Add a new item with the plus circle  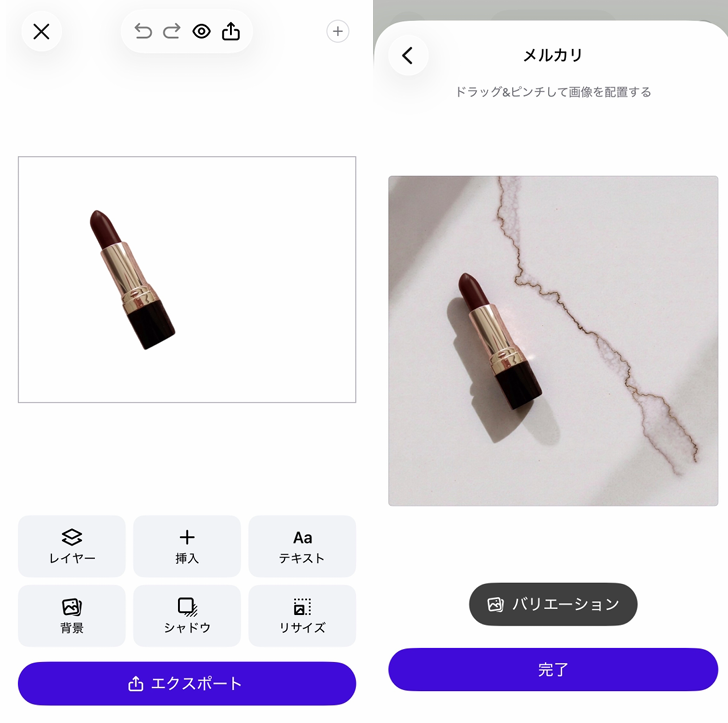click(338, 32)
